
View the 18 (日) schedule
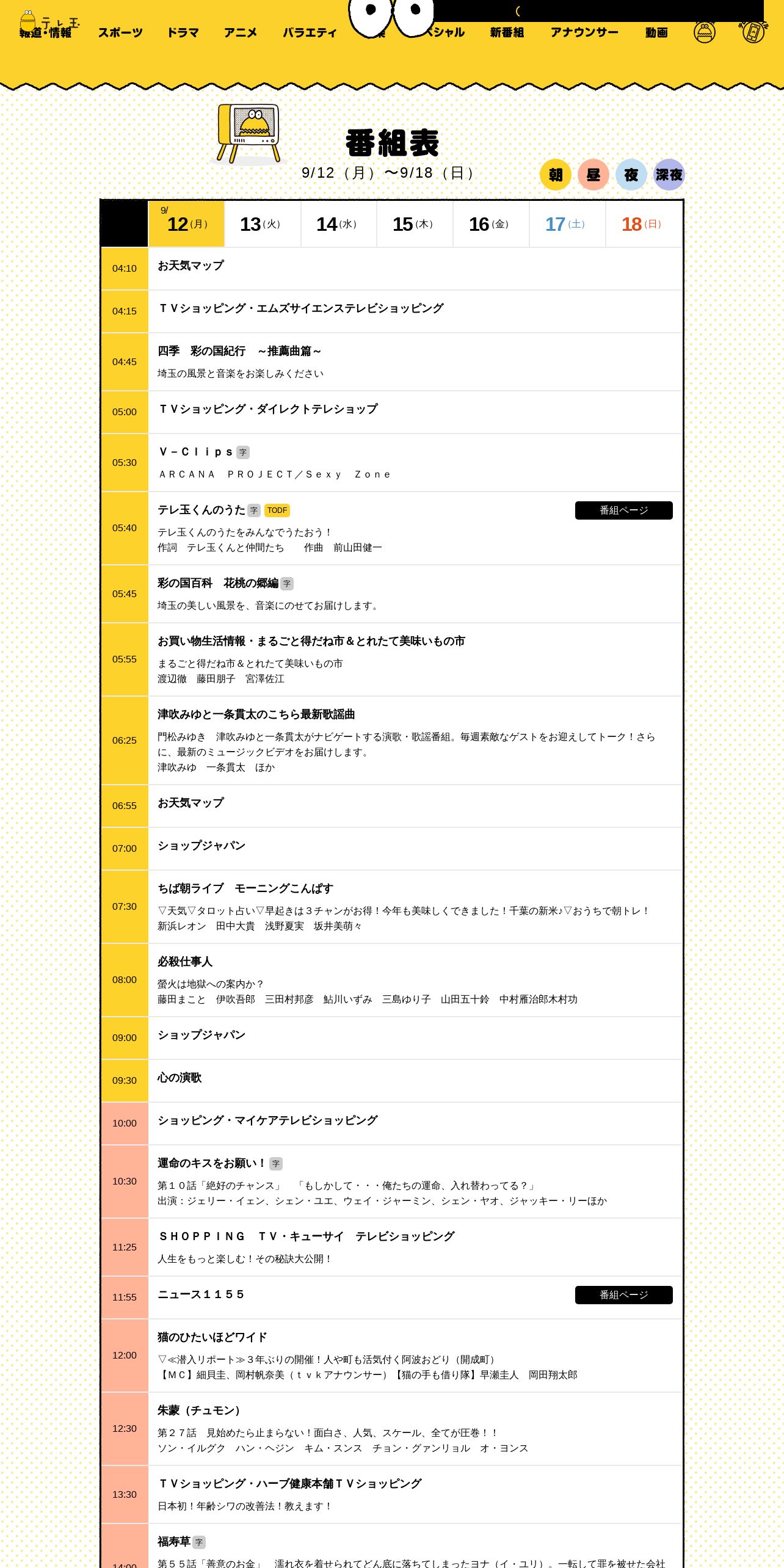[x=644, y=224]
